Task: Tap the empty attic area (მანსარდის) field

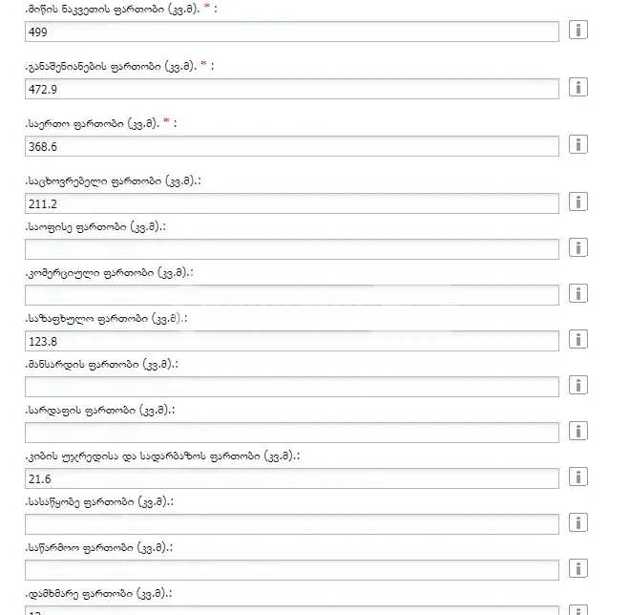Action: 291,387
